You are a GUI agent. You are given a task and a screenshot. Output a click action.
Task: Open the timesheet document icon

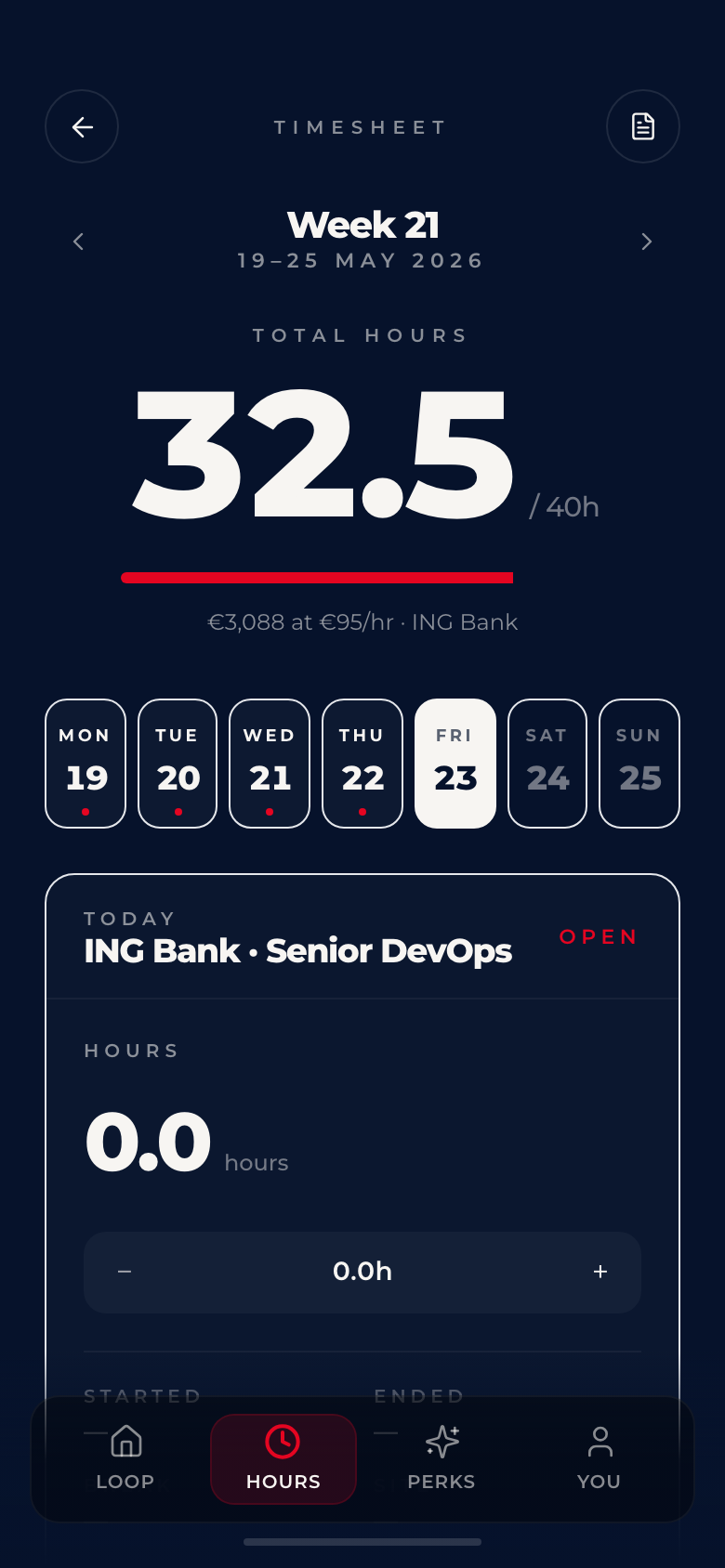(643, 126)
